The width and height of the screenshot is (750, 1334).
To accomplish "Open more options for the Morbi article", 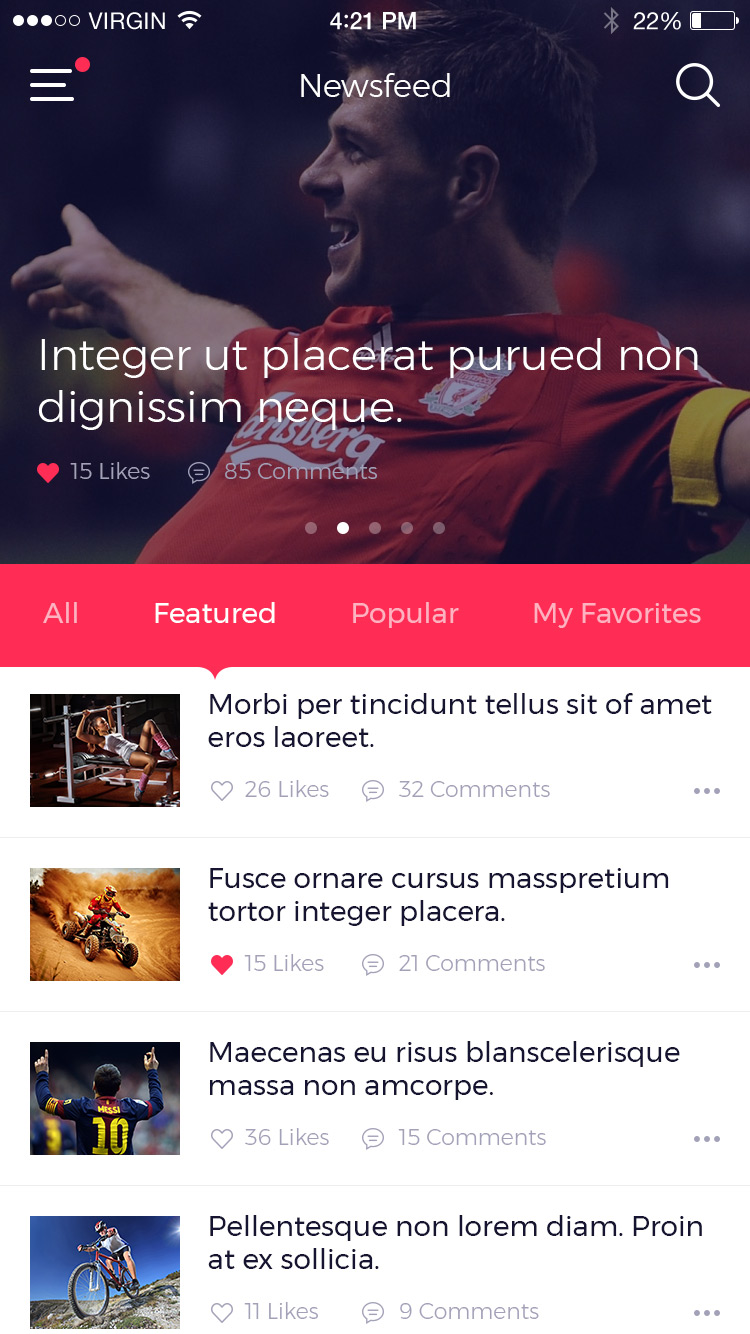I will (706, 791).
